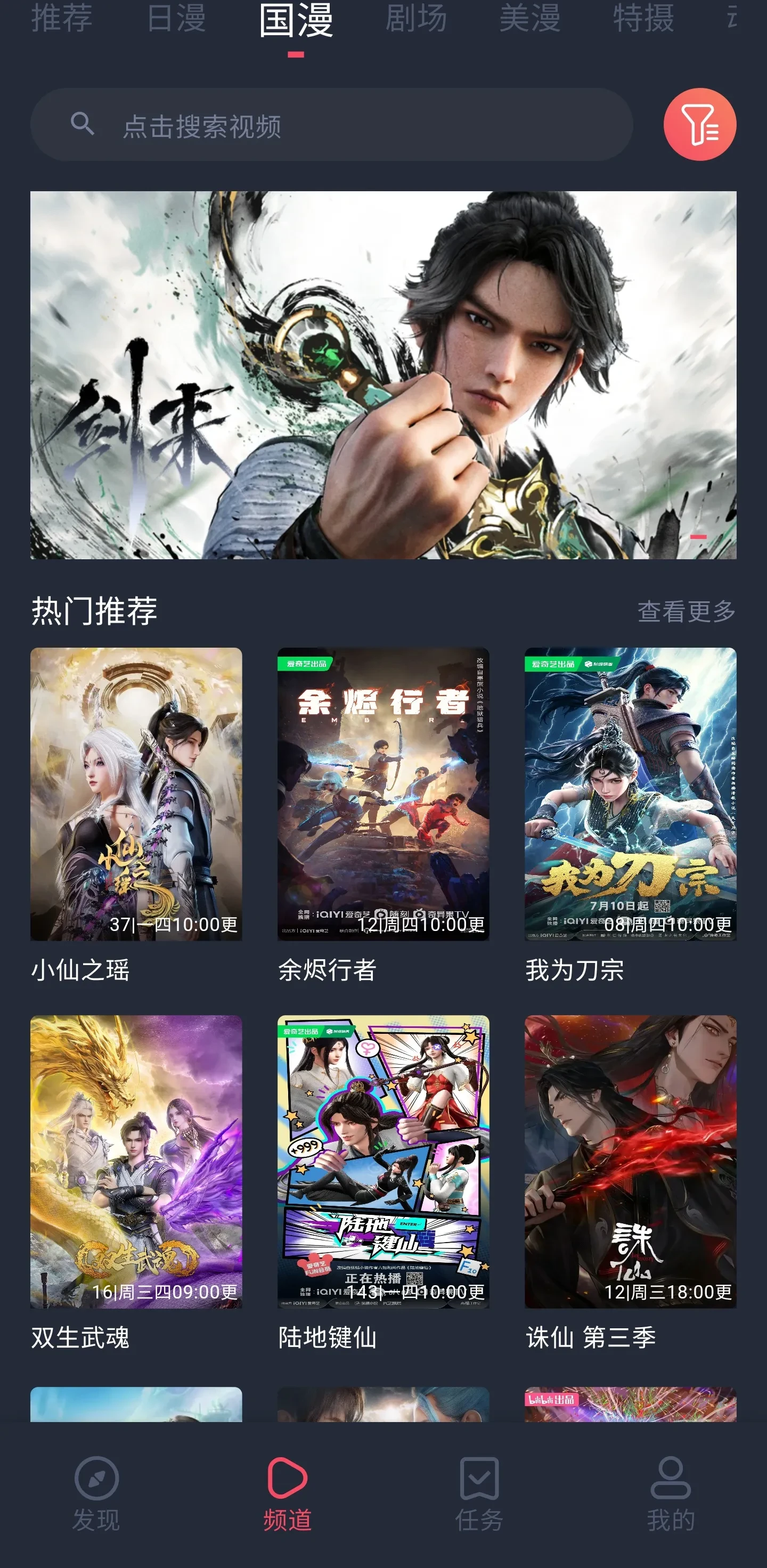
Task: View the 我为刀宗 anime
Action: (x=630, y=794)
